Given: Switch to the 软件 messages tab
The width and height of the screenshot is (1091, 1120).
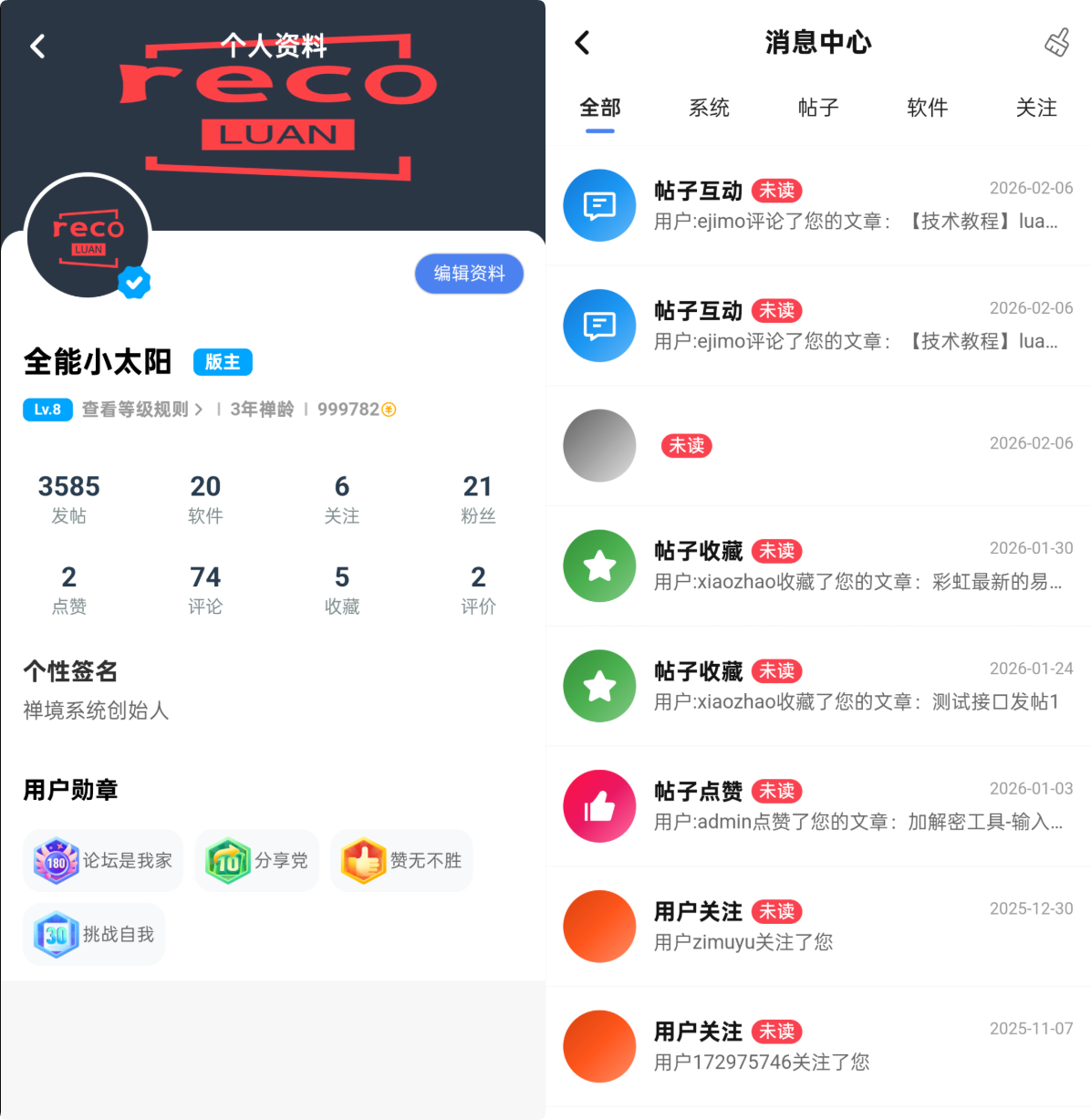Looking at the screenshot, I should (x=927, y=108).
